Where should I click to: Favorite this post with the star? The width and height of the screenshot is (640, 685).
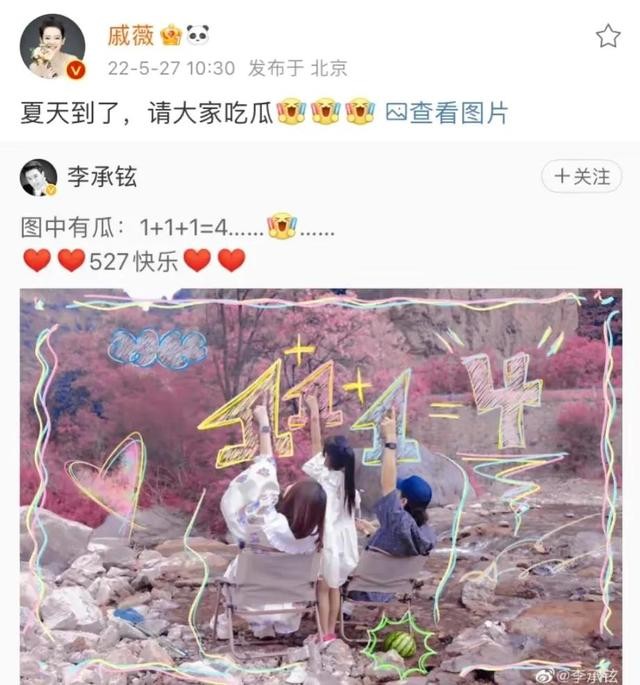[608, 37]
